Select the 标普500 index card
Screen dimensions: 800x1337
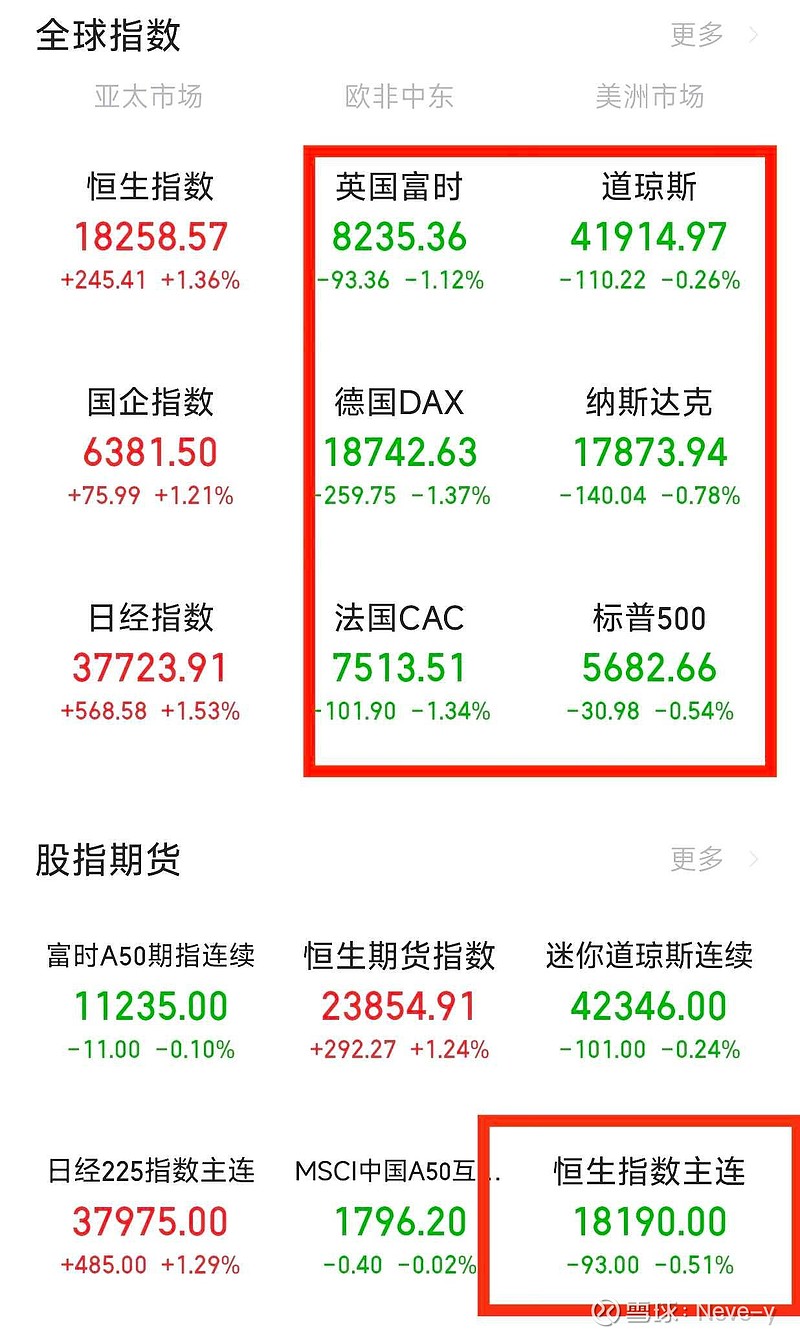tap(650, 662)
